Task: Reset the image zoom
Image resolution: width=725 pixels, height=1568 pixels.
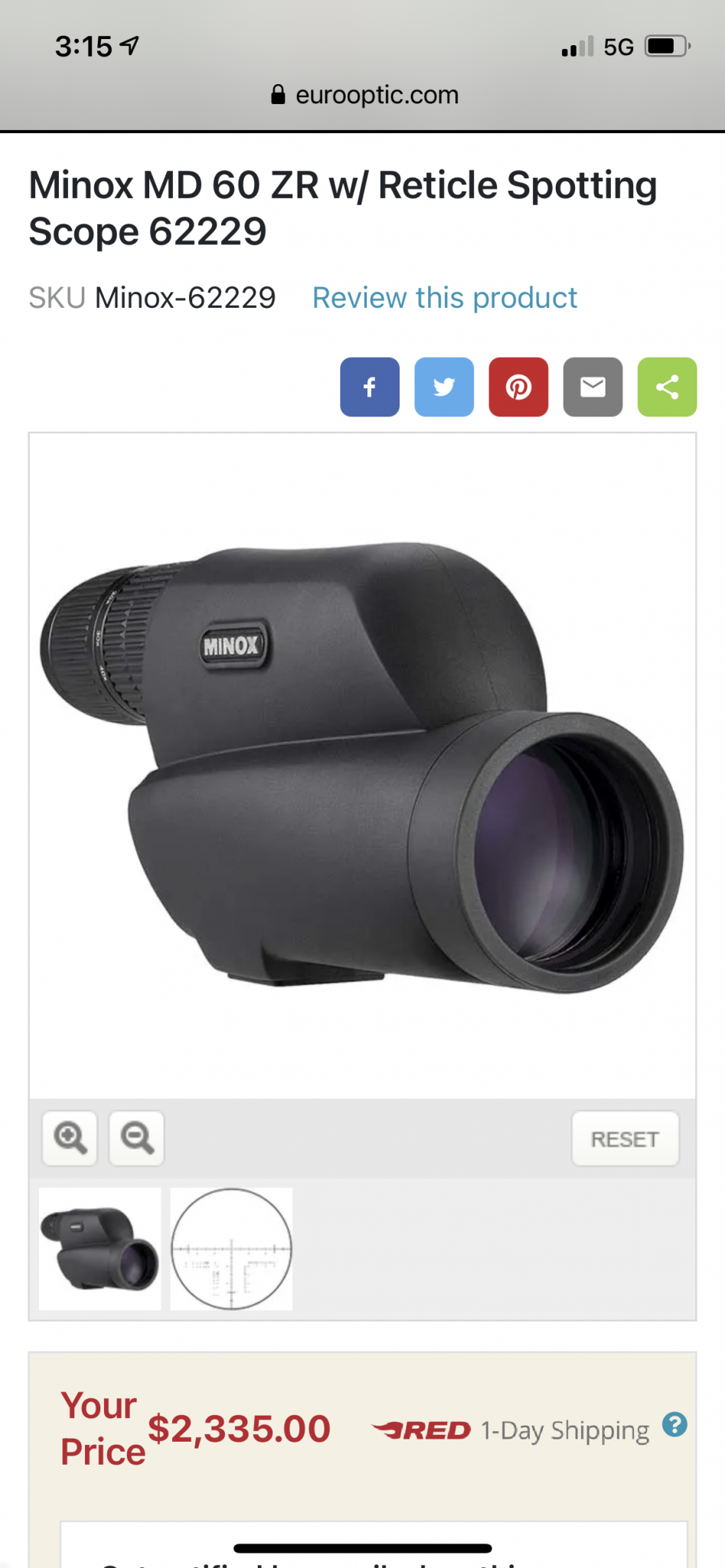Action: click(x=625, y=1139)
